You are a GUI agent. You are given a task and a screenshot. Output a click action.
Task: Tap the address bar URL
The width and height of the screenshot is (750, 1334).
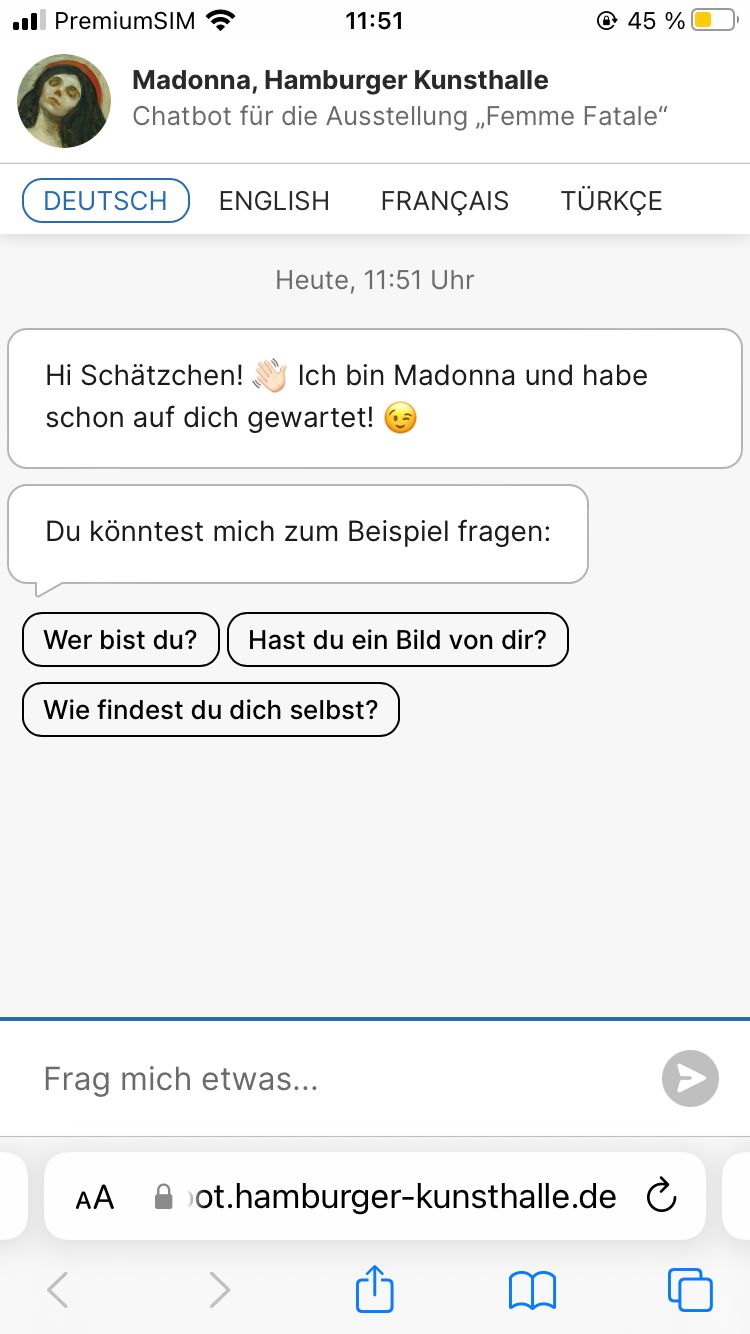click(x=400, y=1197)
